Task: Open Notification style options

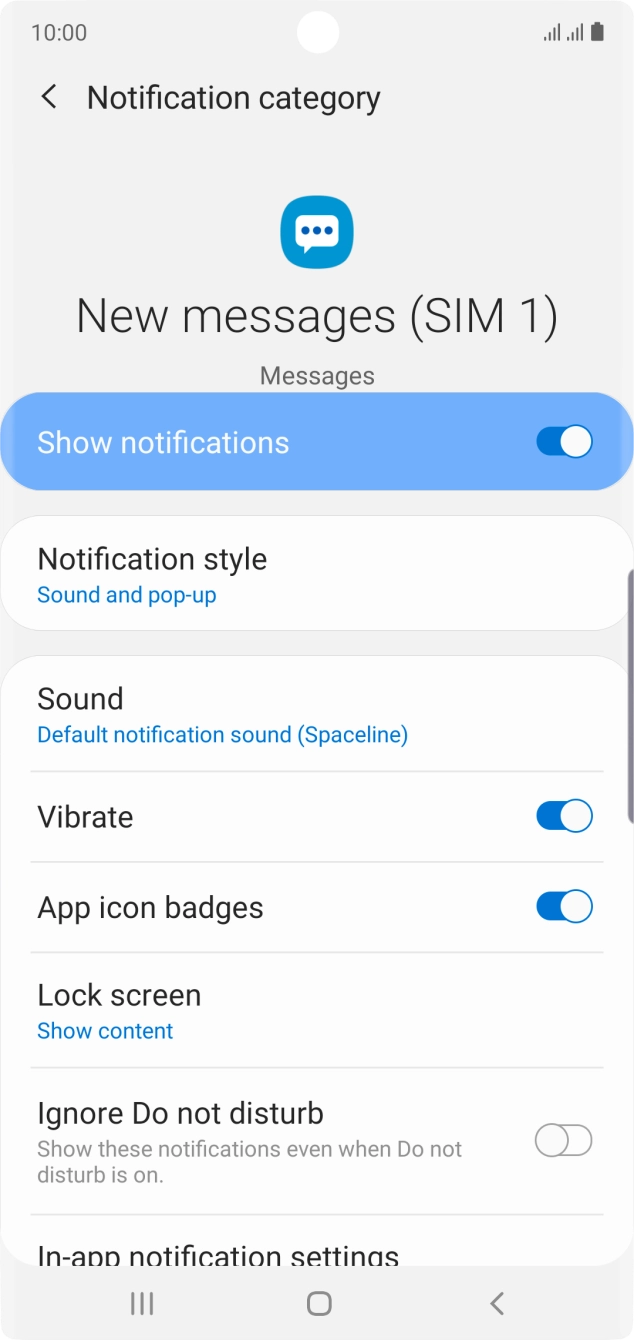Action: click(x=316, y=574)
